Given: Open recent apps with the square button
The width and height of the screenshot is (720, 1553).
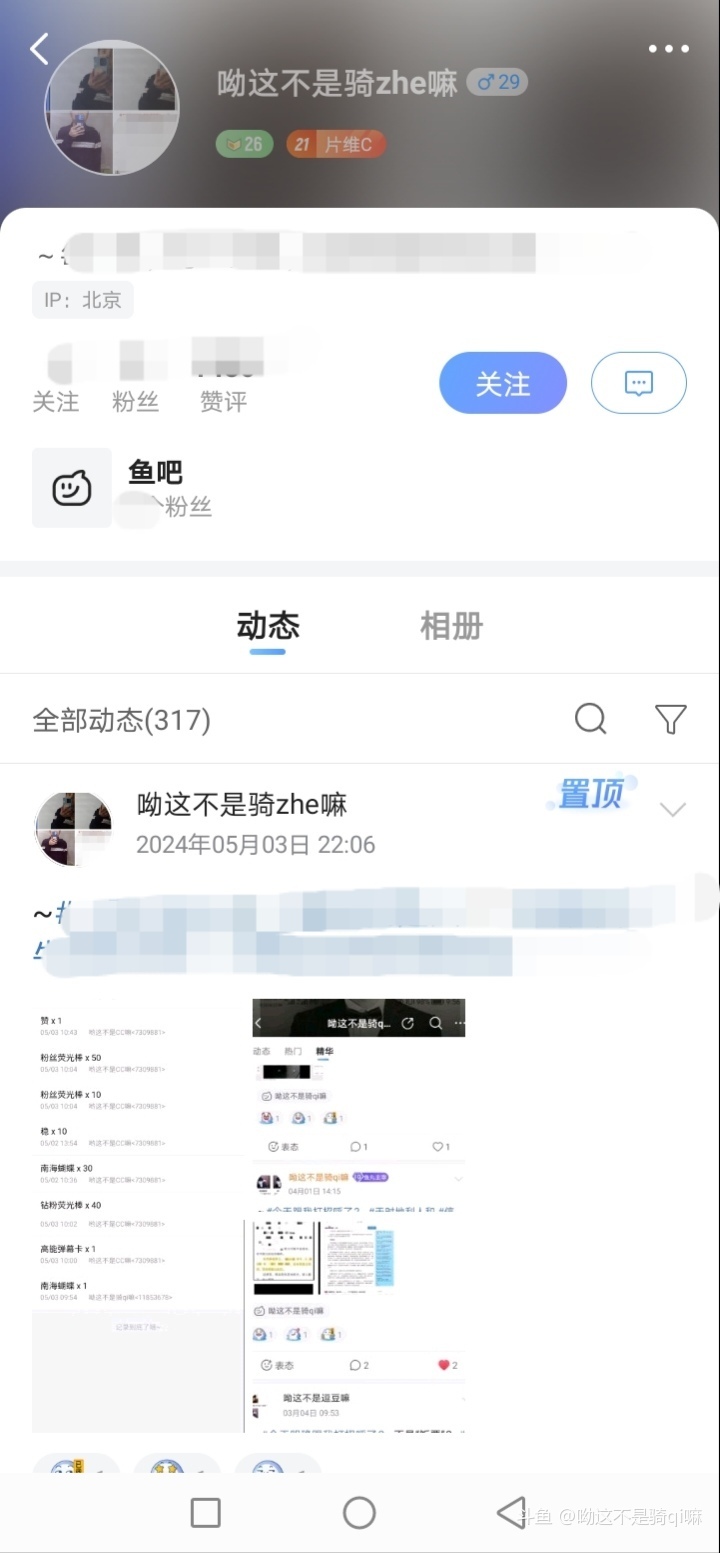Looking at the screenshot, I should coord(205,1512).
